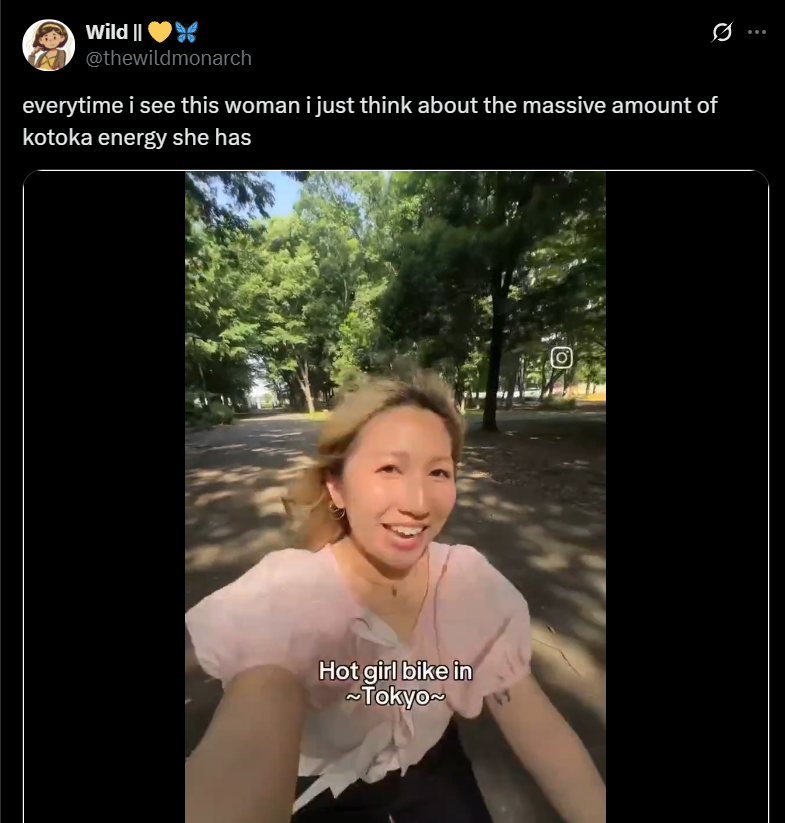This screenshot has height=823, width=785.
Task: Open the @thewildmonarch profile link
Action: coord(169,58)
